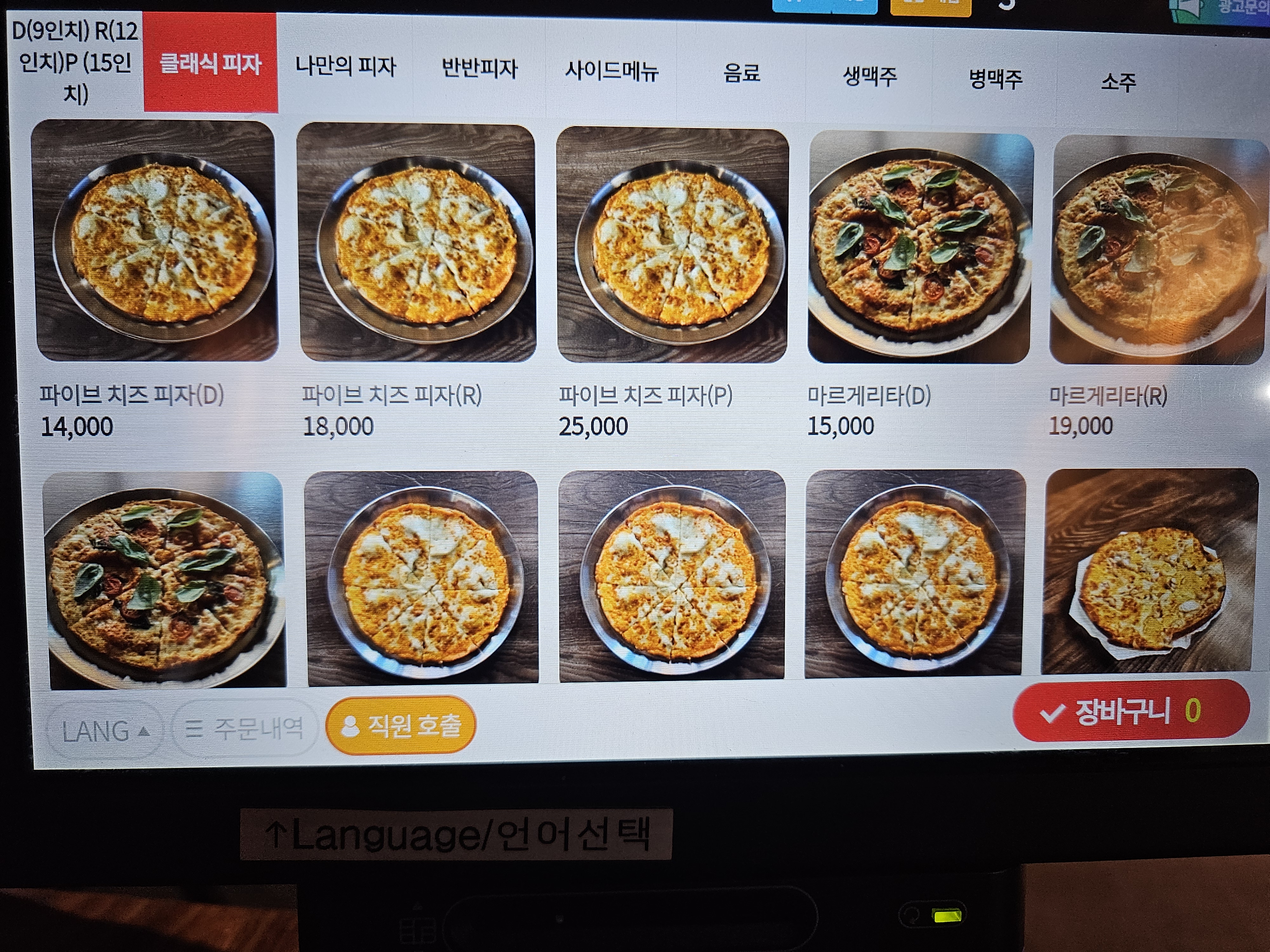Call staff with 직원 호출
This screenshot has width=1270, height=952.
[401, 725]
